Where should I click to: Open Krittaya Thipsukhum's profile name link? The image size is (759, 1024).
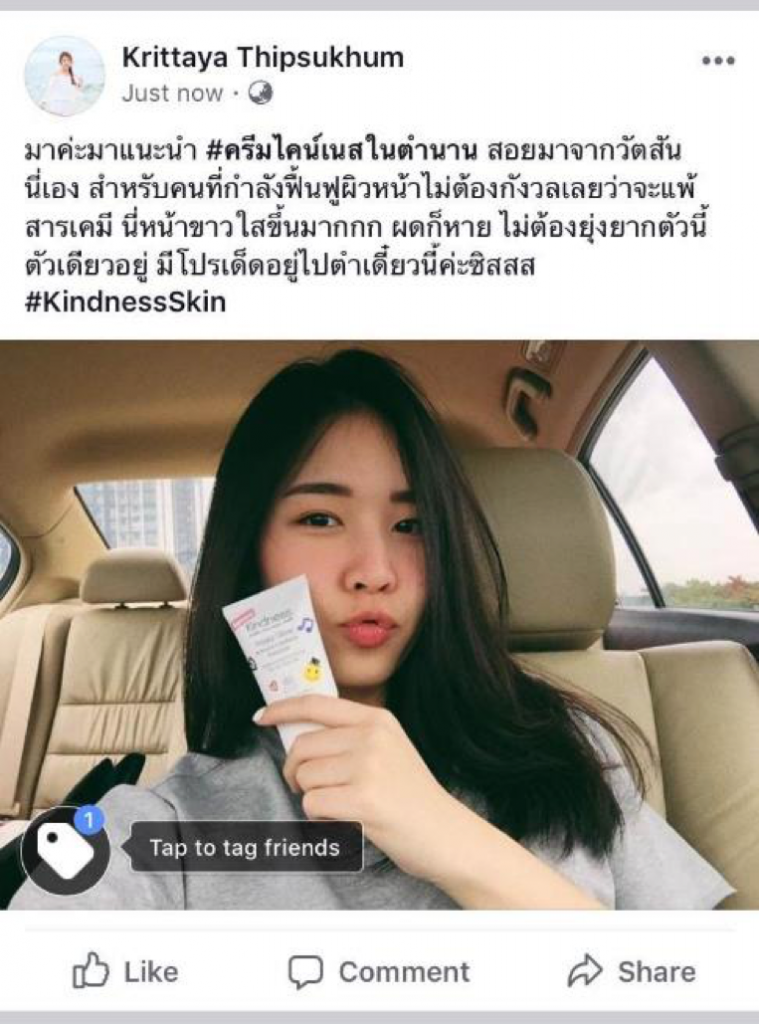(x=262, y=58)
